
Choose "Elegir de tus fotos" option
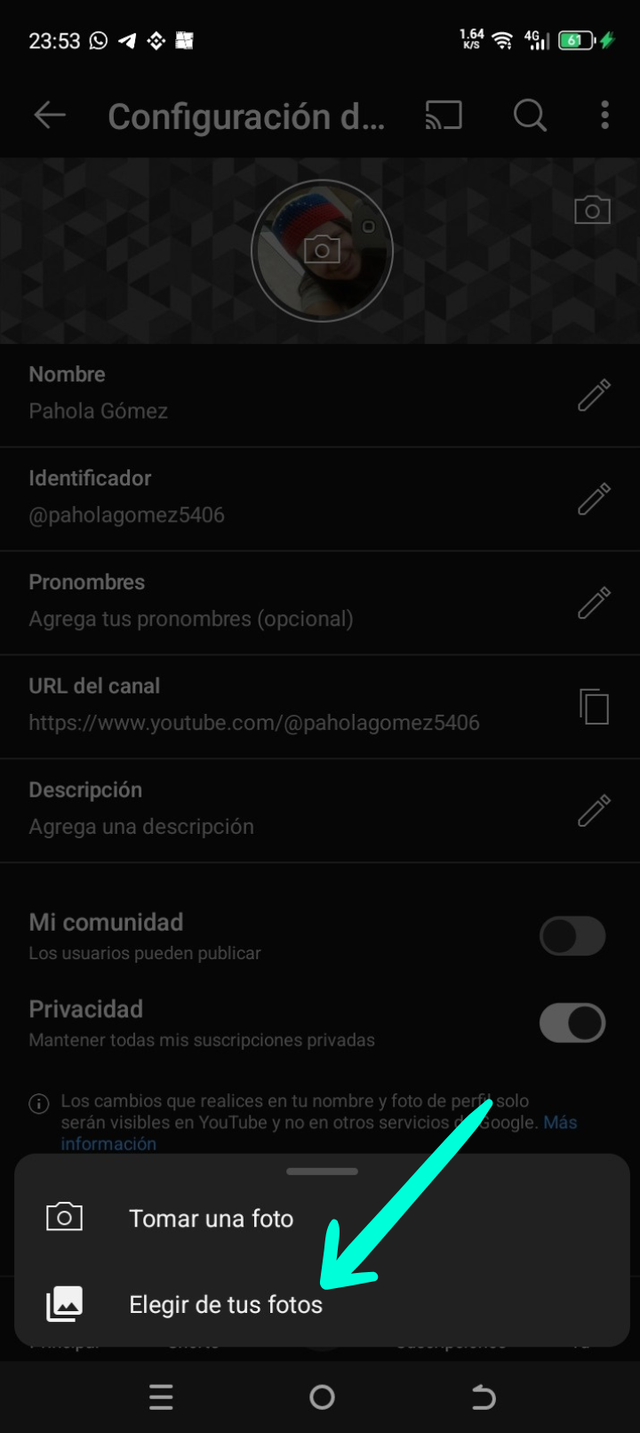pyautogui.click(x=226, y=1304)
